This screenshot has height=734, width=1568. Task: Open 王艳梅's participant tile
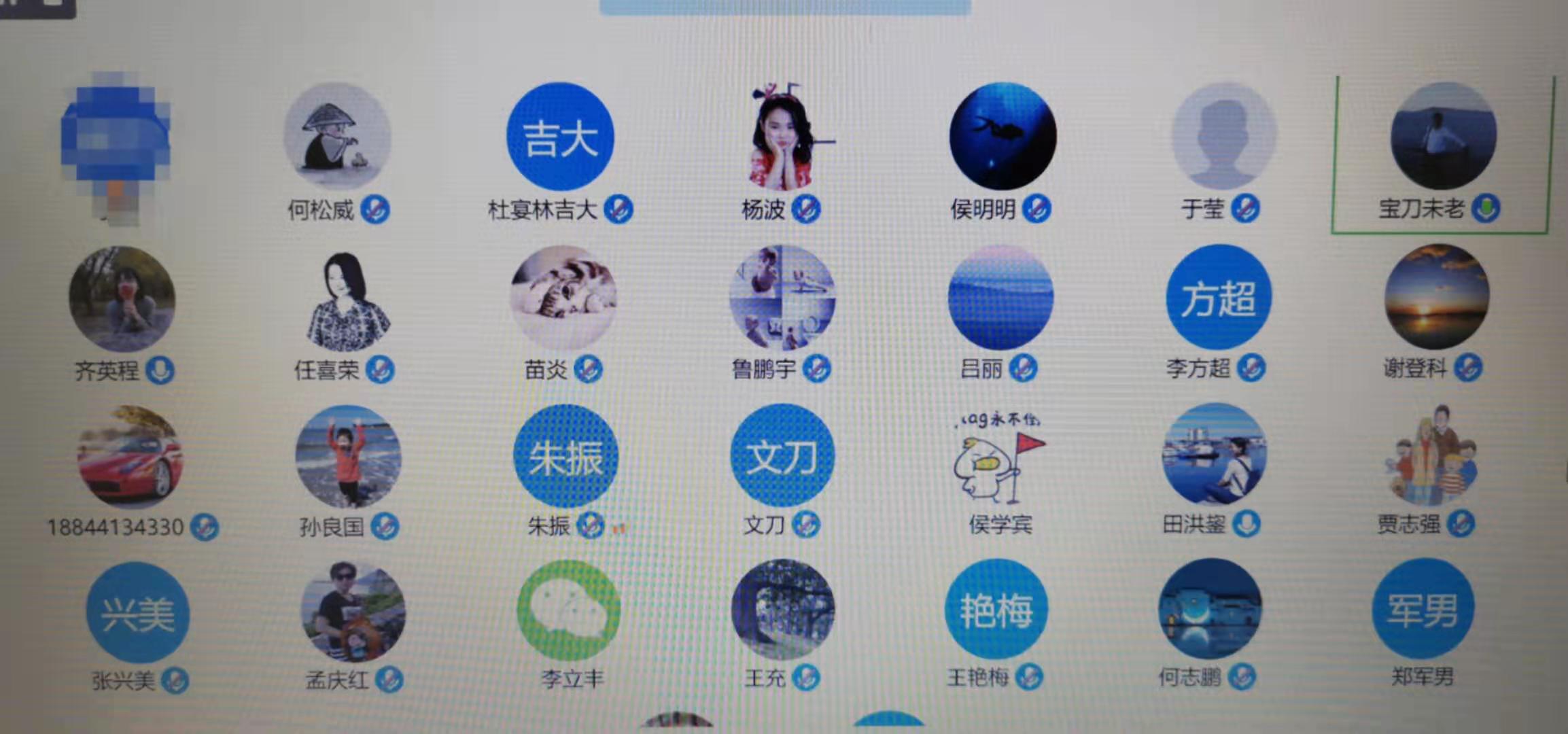coord(996,610)
